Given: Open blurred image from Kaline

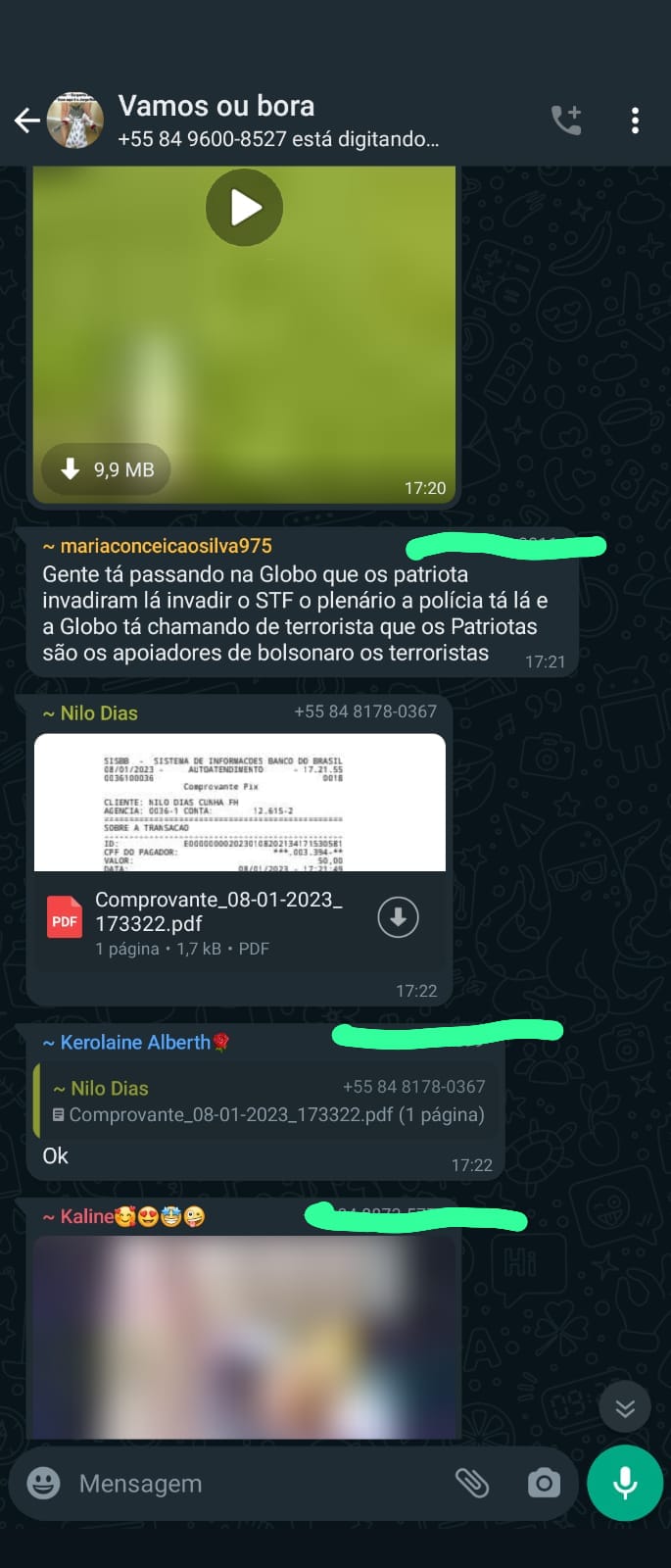Looking at the screenshot, I should 243,1336.
